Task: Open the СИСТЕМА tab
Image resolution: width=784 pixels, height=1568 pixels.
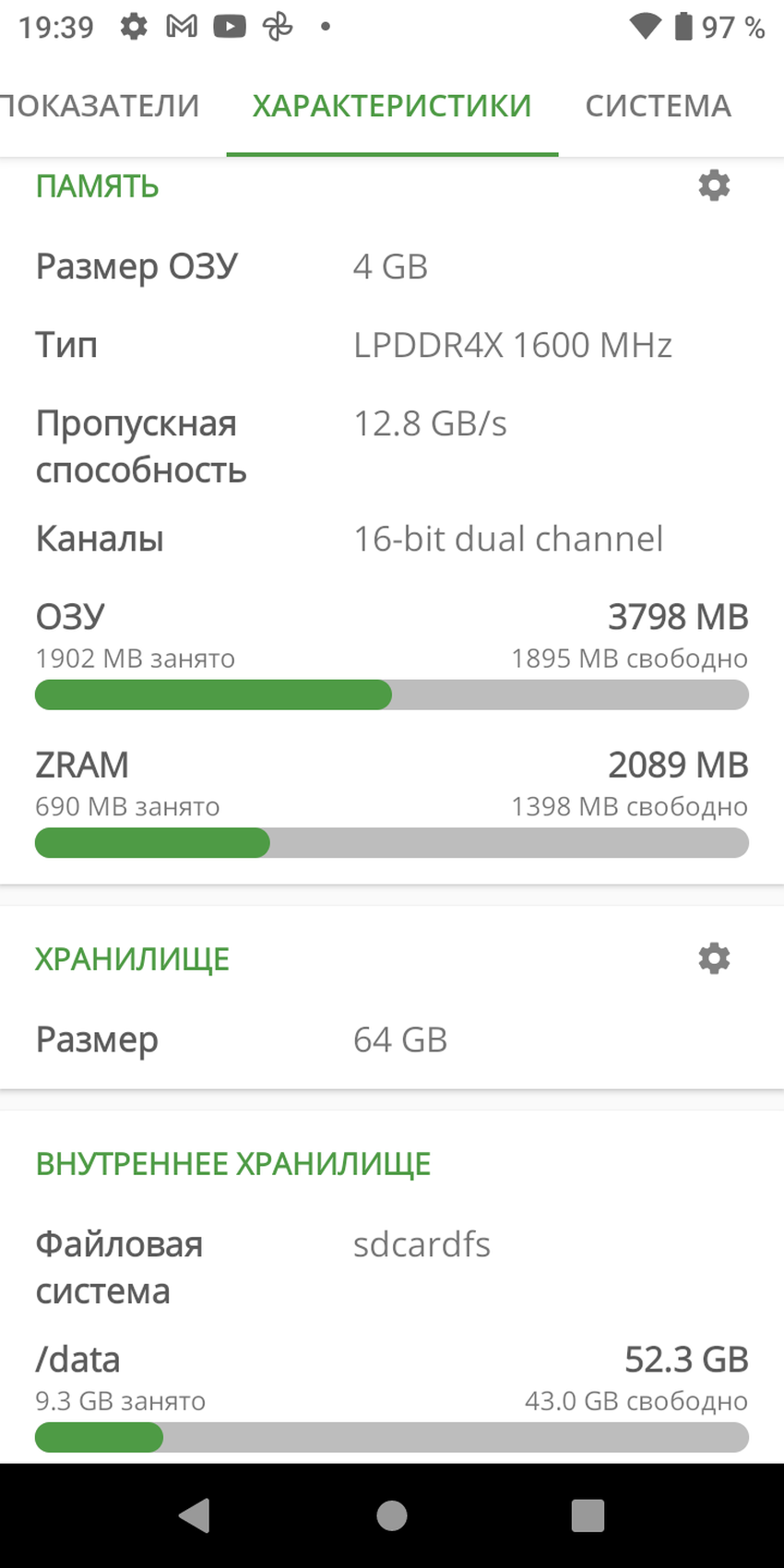Action: [658, 106]
